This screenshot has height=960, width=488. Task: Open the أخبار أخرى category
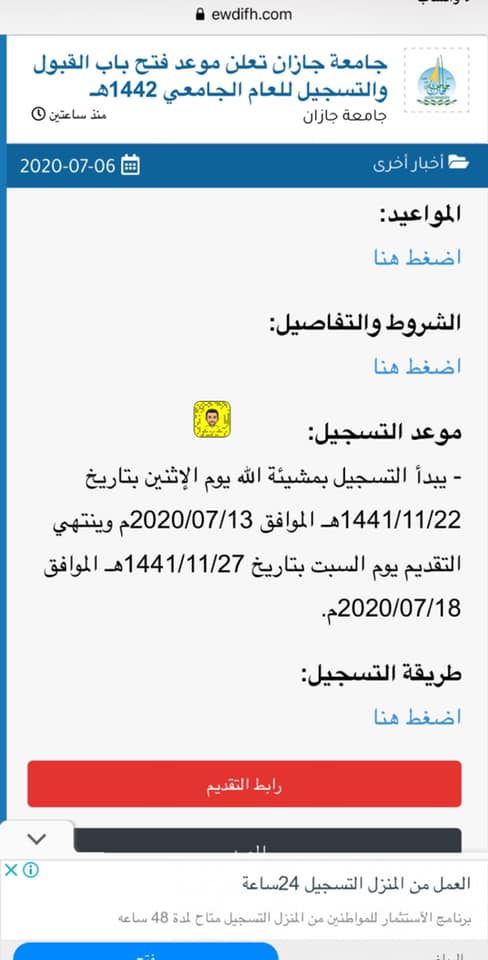421,164
